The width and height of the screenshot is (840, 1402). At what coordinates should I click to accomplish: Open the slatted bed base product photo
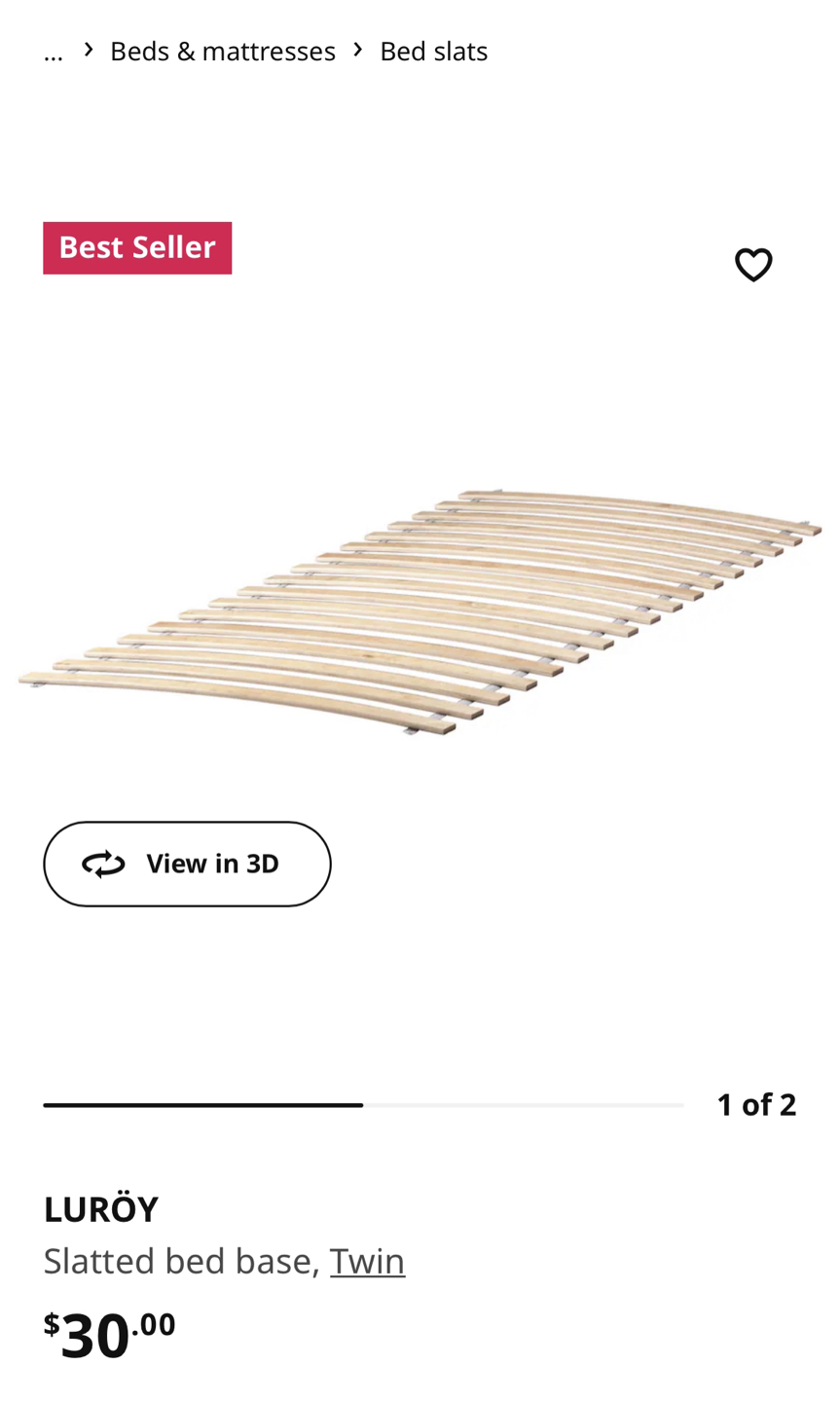[x=420, y=611]
